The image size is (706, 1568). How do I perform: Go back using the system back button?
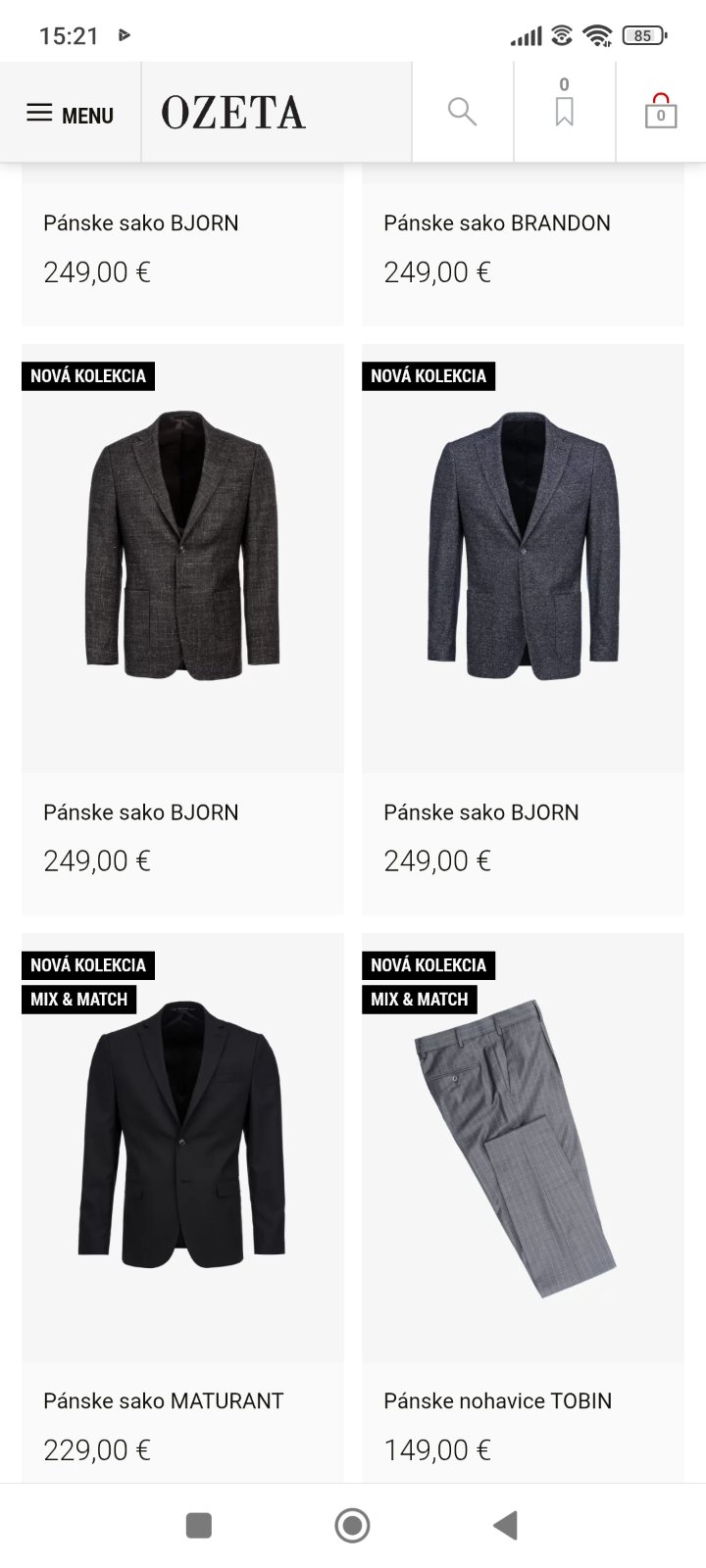(505, 1525)
